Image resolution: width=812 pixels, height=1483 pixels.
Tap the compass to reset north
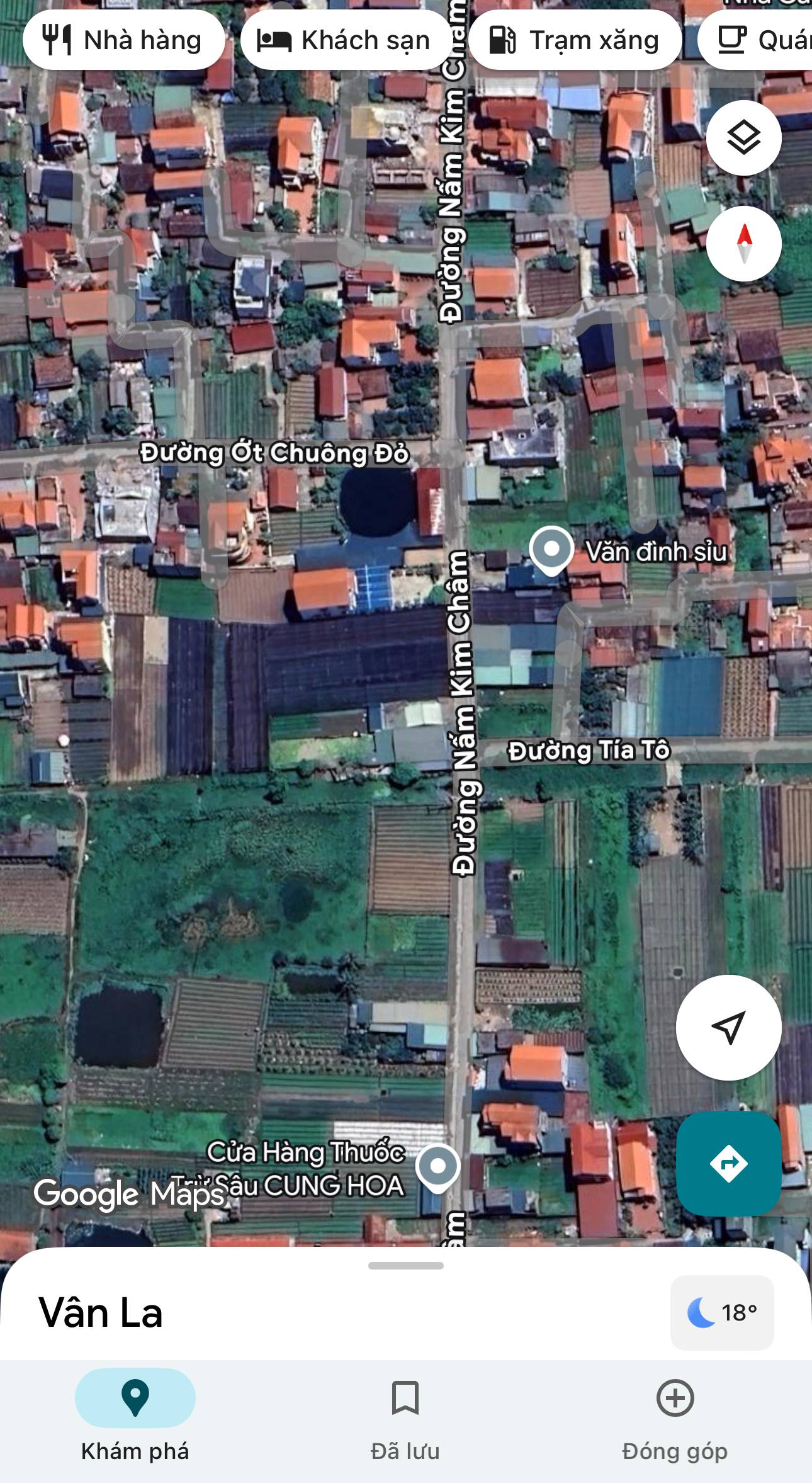click(x=743, y=244)
